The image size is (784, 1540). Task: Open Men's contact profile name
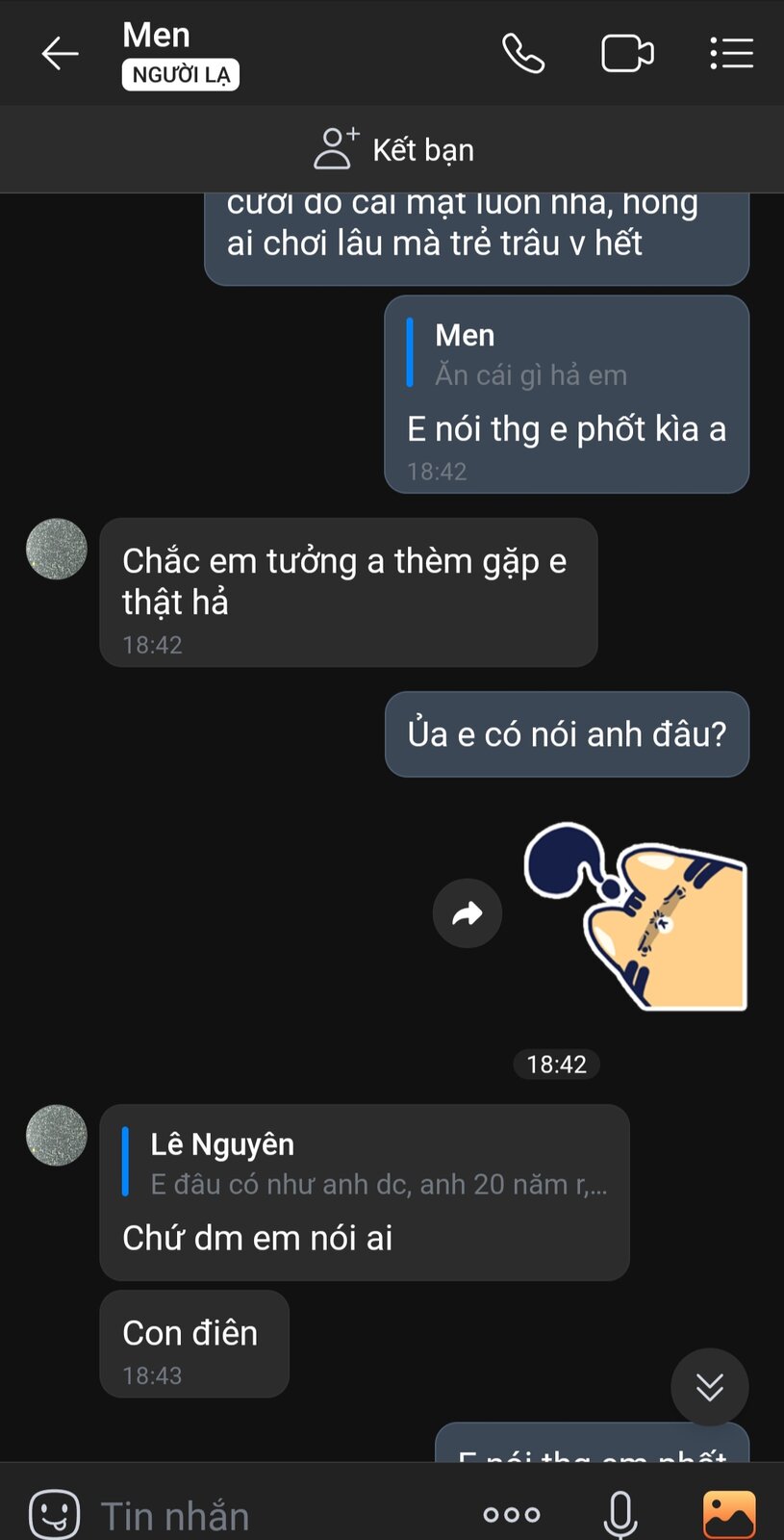157,36
